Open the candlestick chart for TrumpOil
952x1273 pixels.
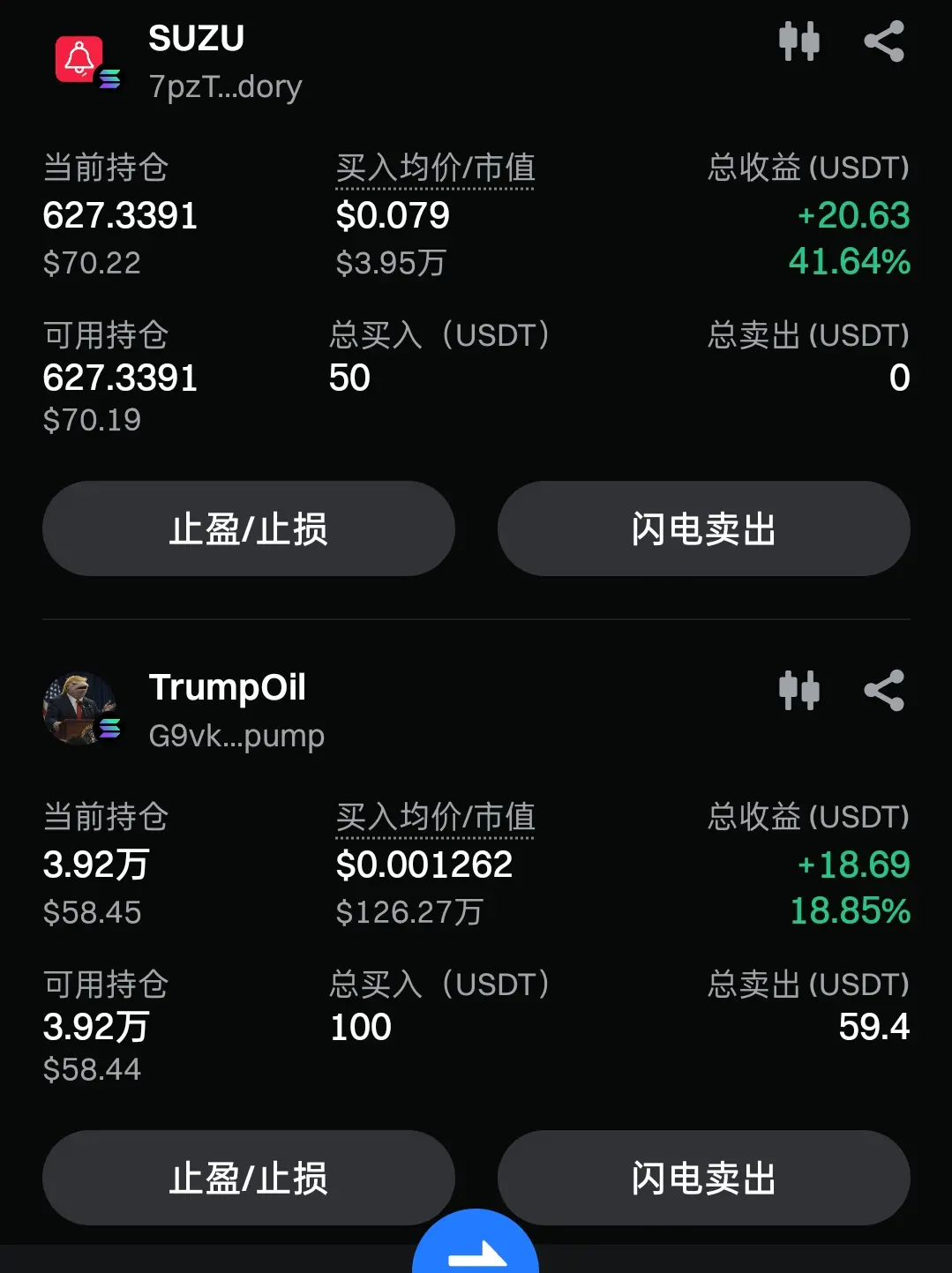tap(799, 690)
